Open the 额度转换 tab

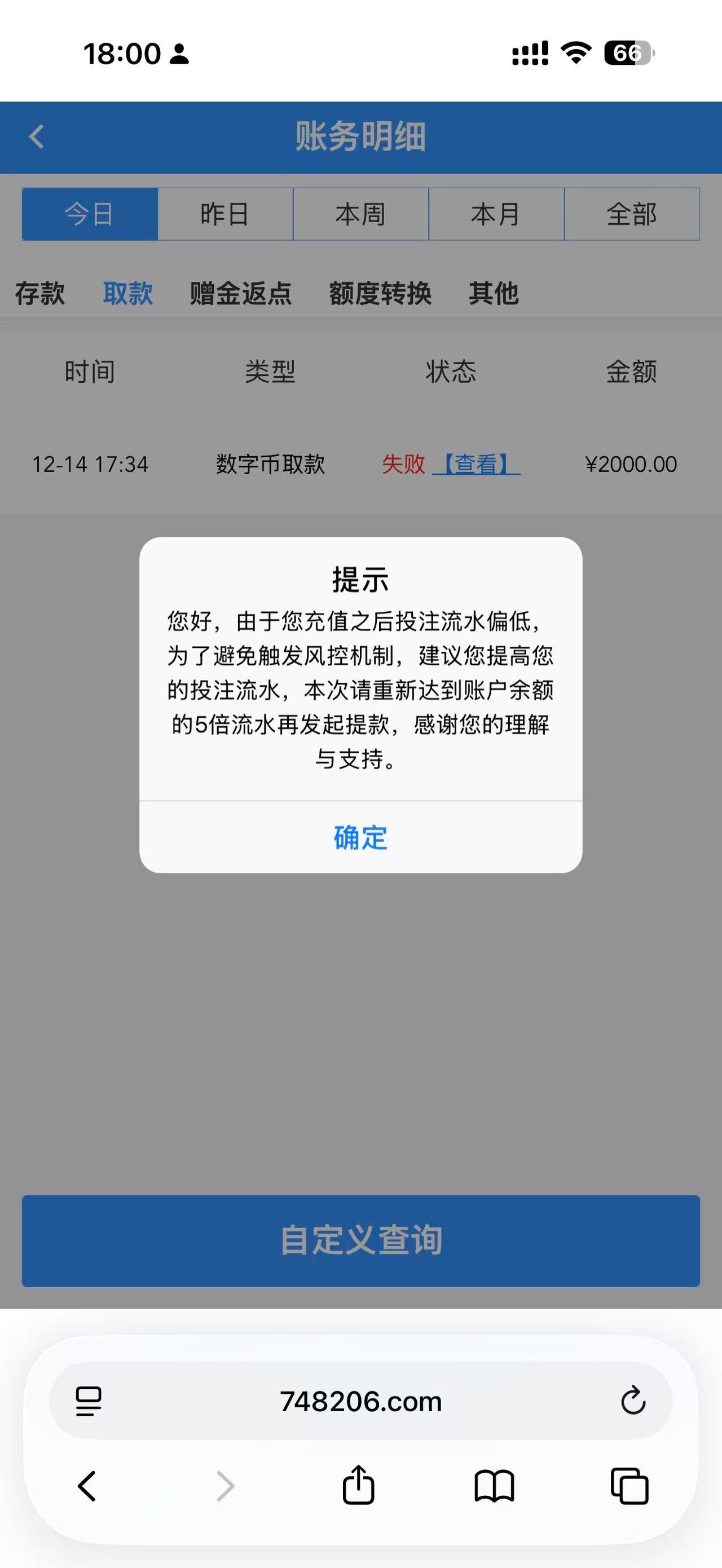coord(380,293)
